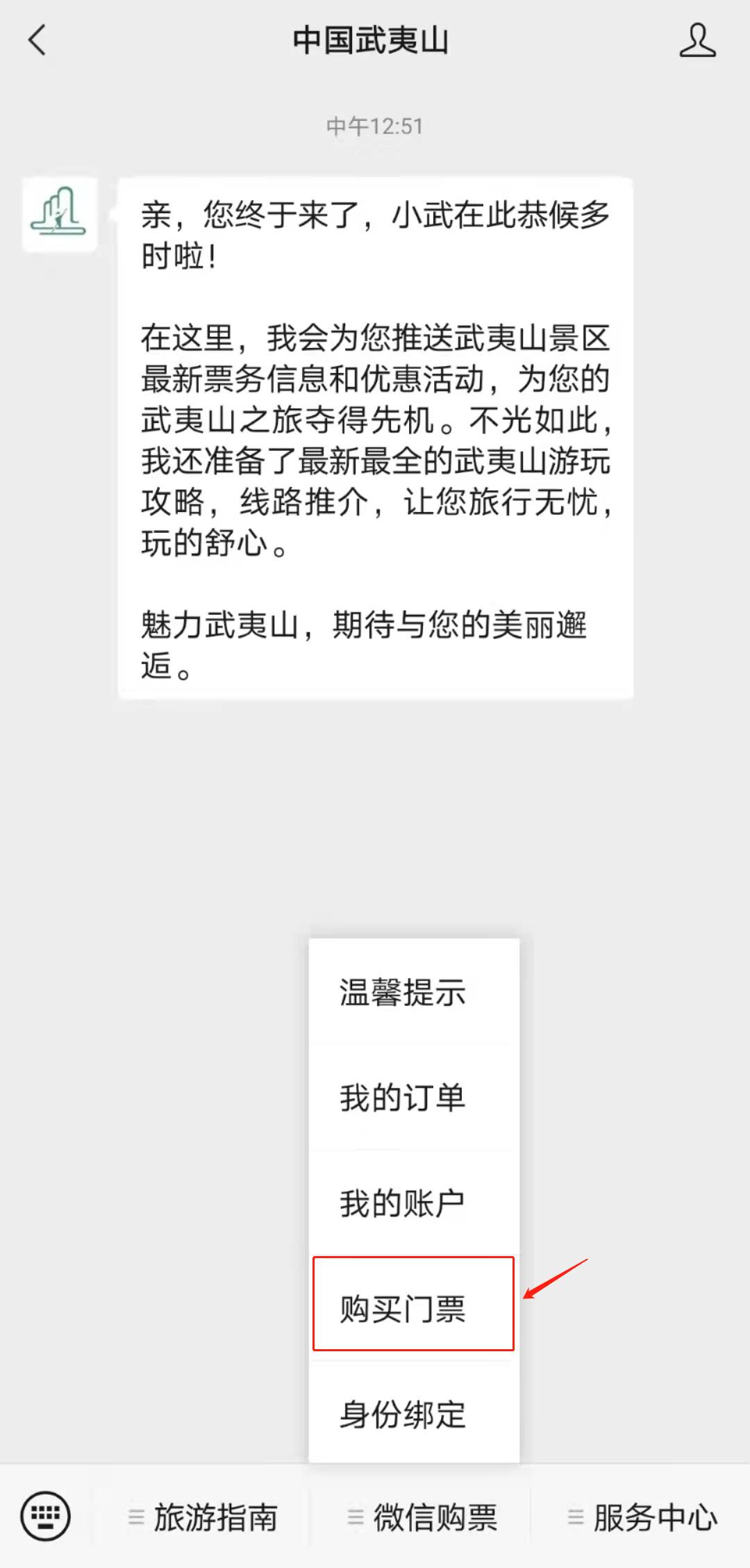Tap the 中国武夷山 avatar beside the message
This screenshot has width=750, height=1568.
point(60,214)
